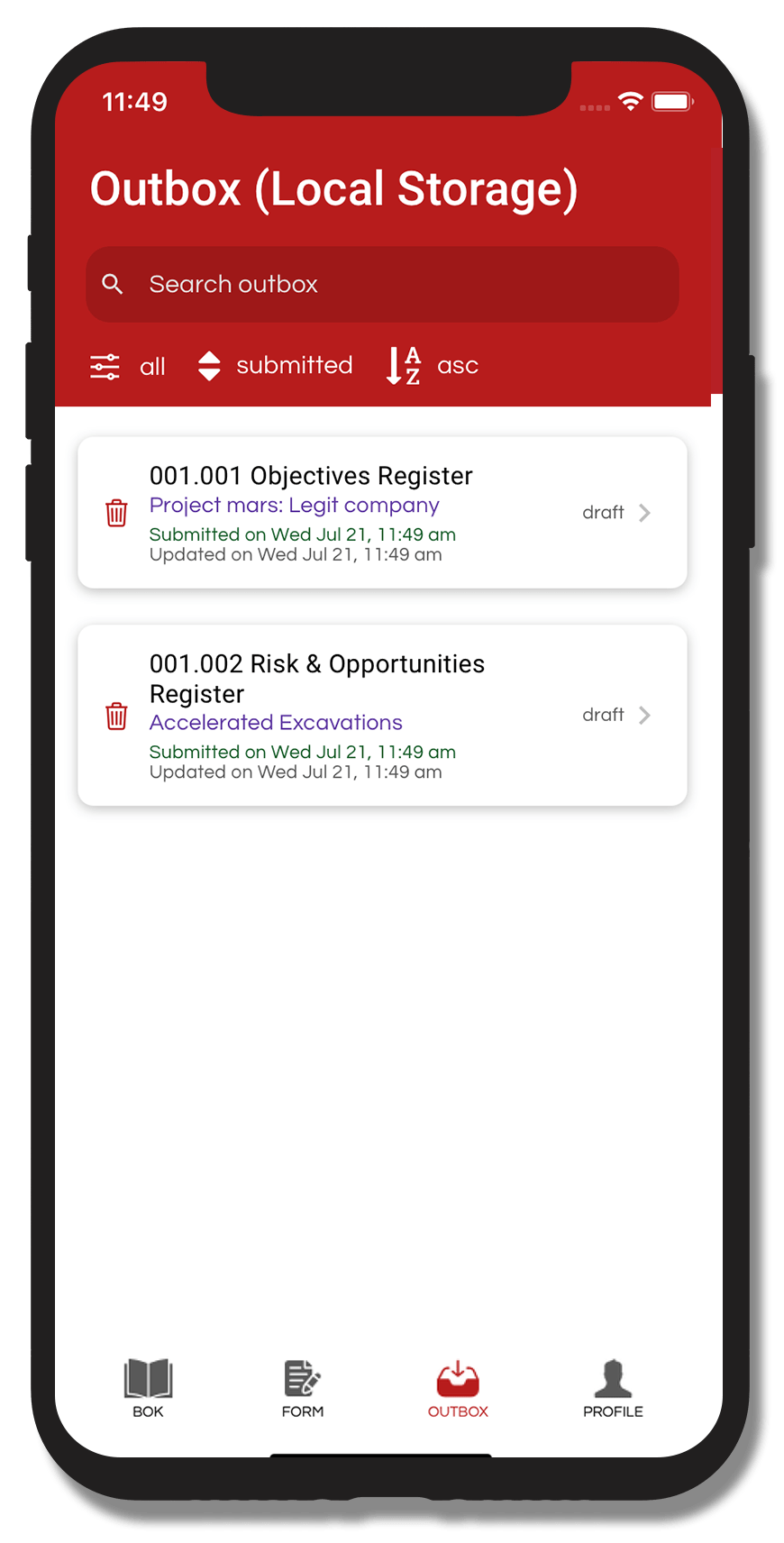Delete the 001.001 Objectives Register entry
Image resolution: width=784 pixels, height=1543 pixels.
[116, 513]
